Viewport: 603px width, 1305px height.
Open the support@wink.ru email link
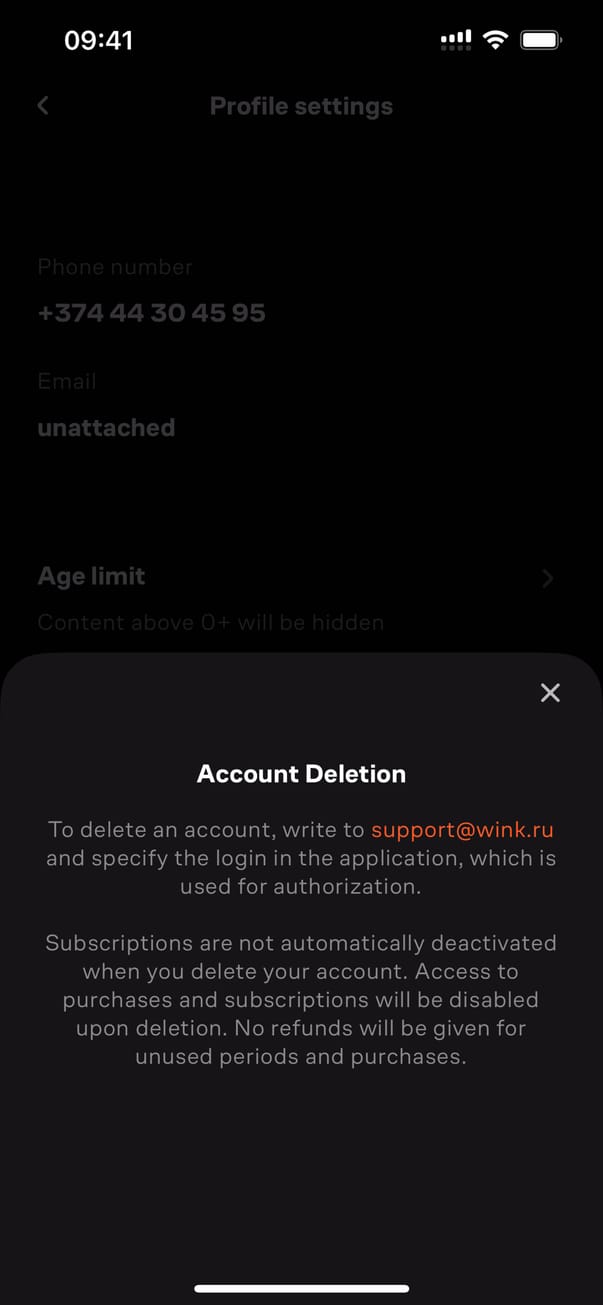point(462,830)
